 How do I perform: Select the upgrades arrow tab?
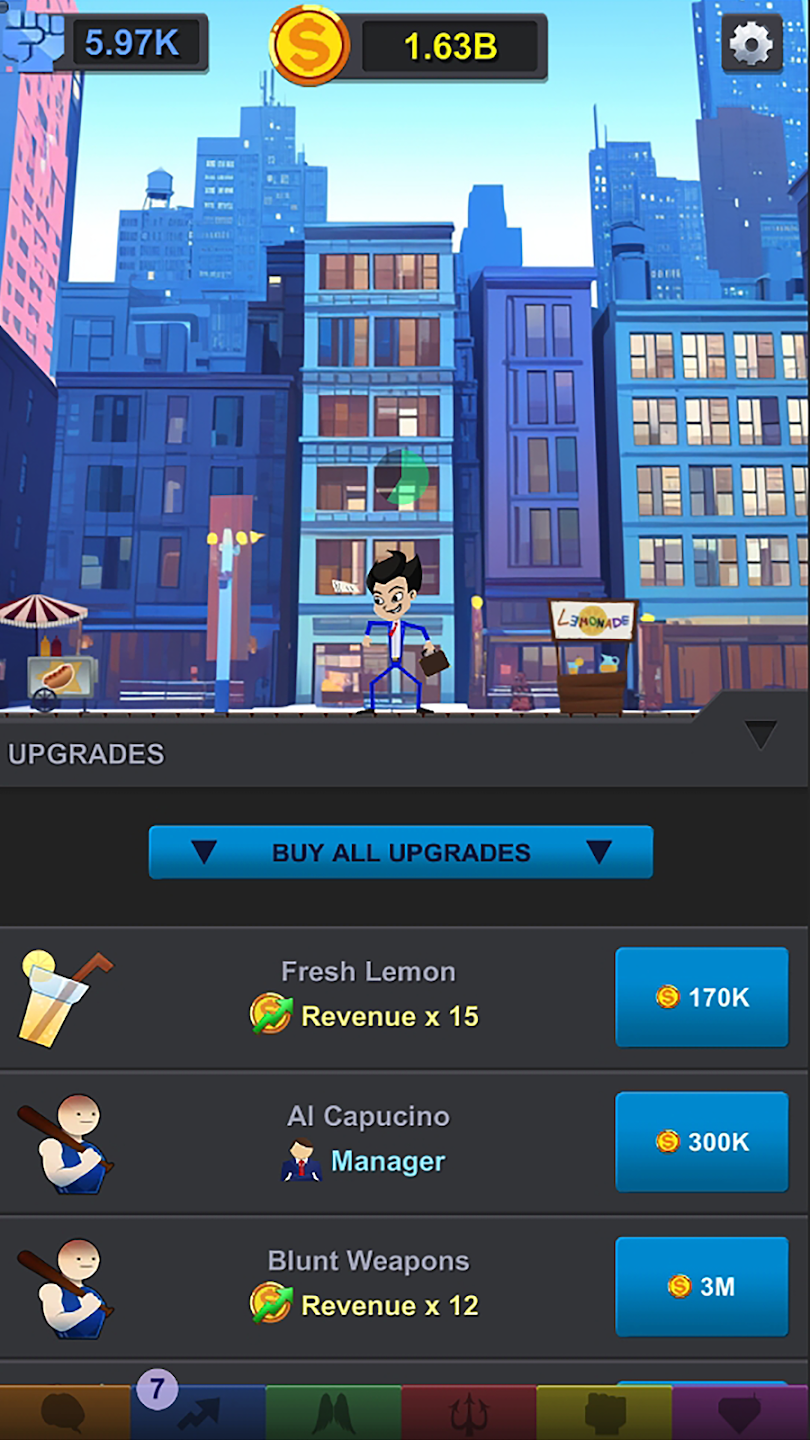198,1414
